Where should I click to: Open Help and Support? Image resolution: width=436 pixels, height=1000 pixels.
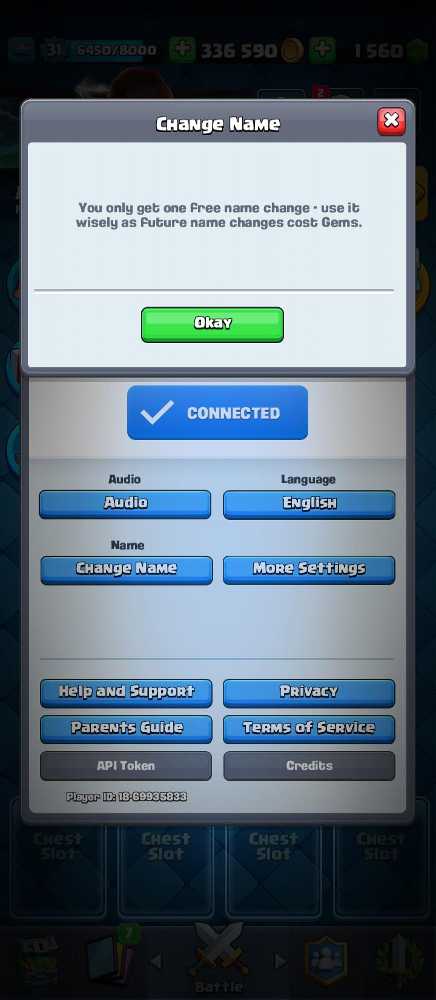point(126,693)
